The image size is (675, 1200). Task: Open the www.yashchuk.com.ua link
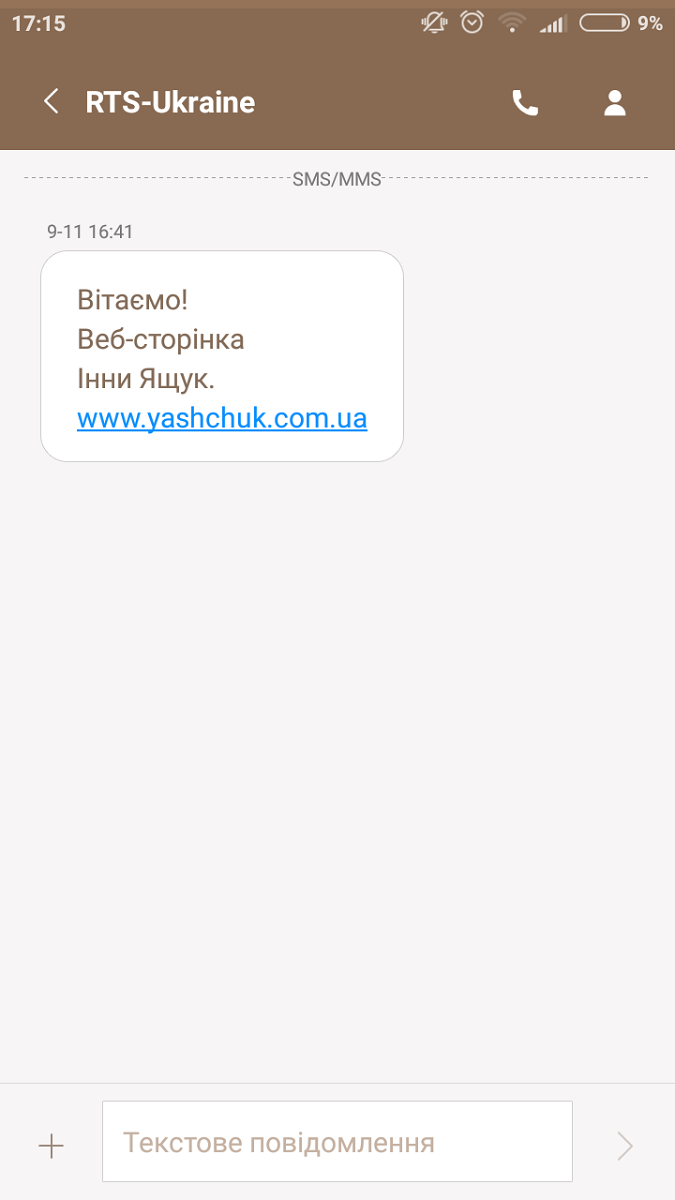coord(222,418)
